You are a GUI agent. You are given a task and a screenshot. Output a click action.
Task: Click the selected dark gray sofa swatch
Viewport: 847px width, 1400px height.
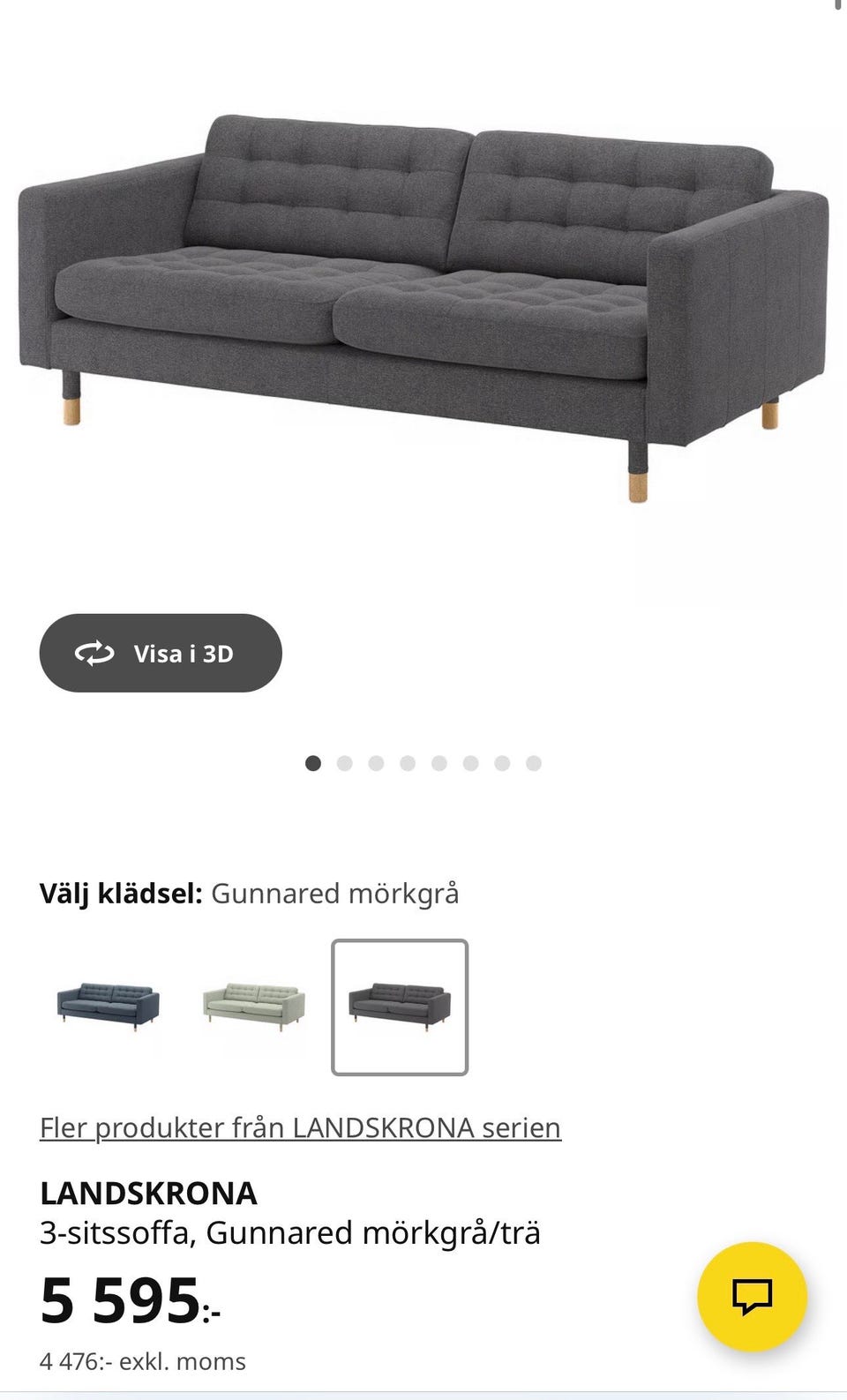click(x=400, y=1008)
